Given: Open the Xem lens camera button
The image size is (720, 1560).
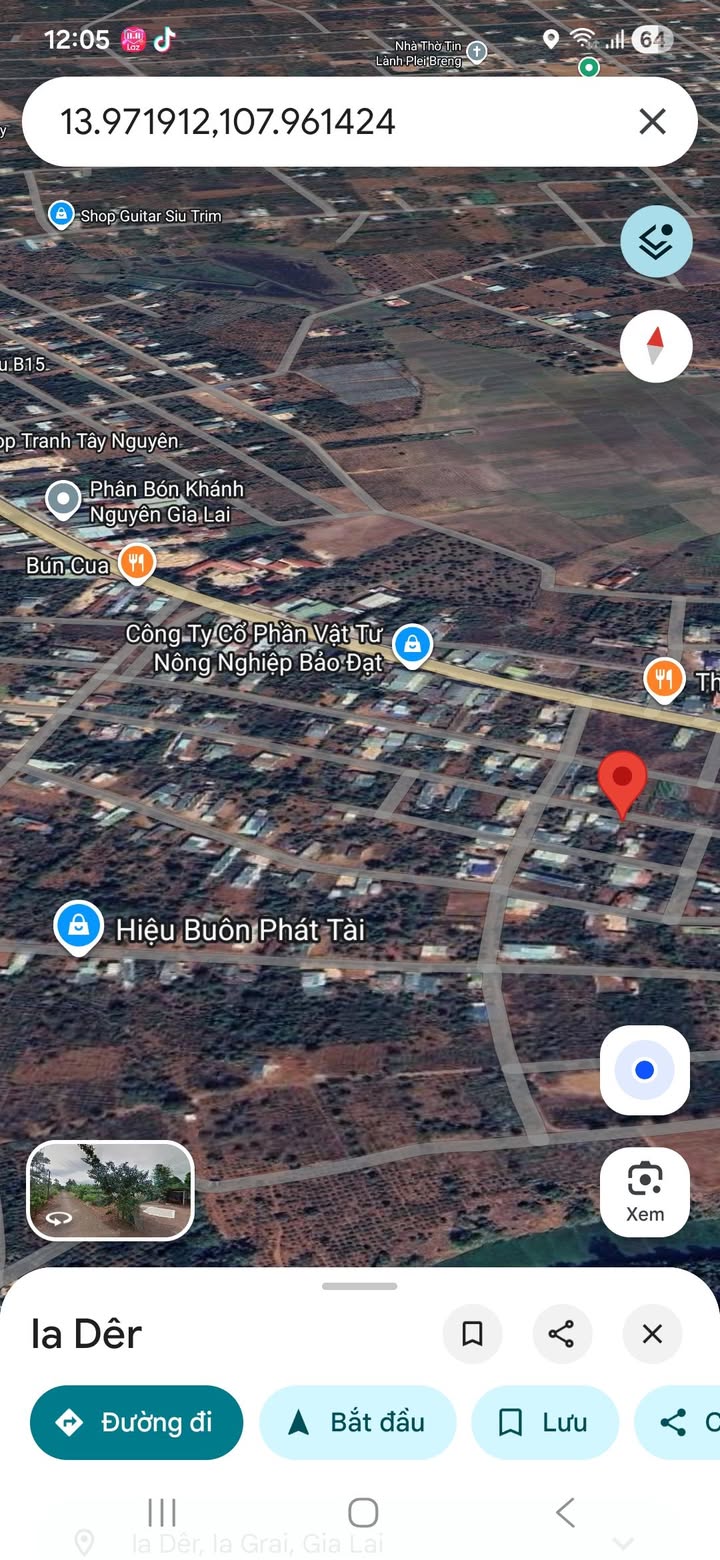Looking at the screenshot, I should [645, 1192].
